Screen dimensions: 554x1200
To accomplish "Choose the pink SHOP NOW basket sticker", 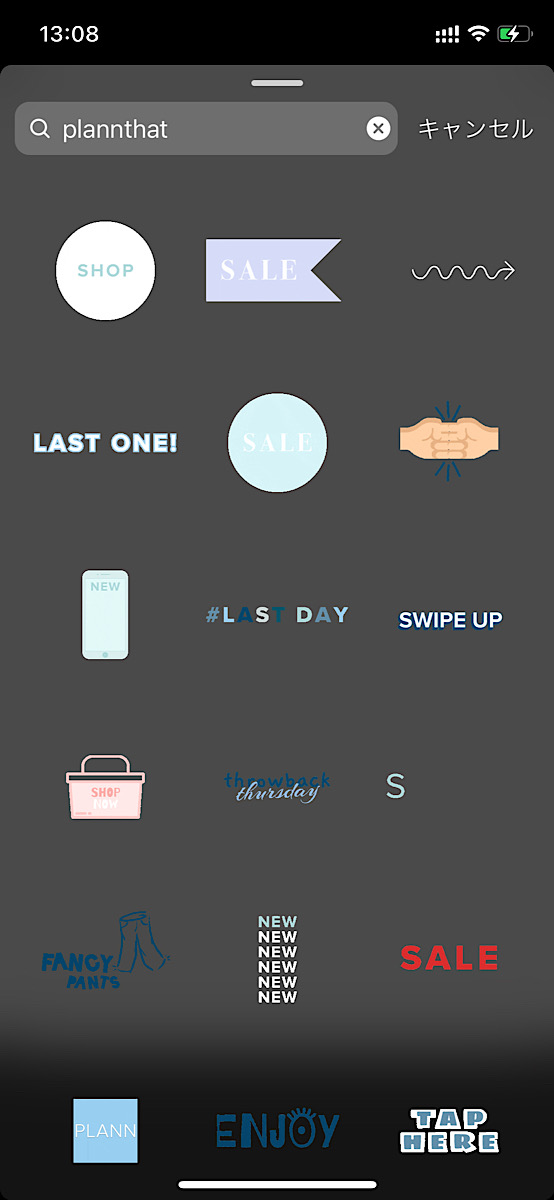I will (x=105, y=787).
